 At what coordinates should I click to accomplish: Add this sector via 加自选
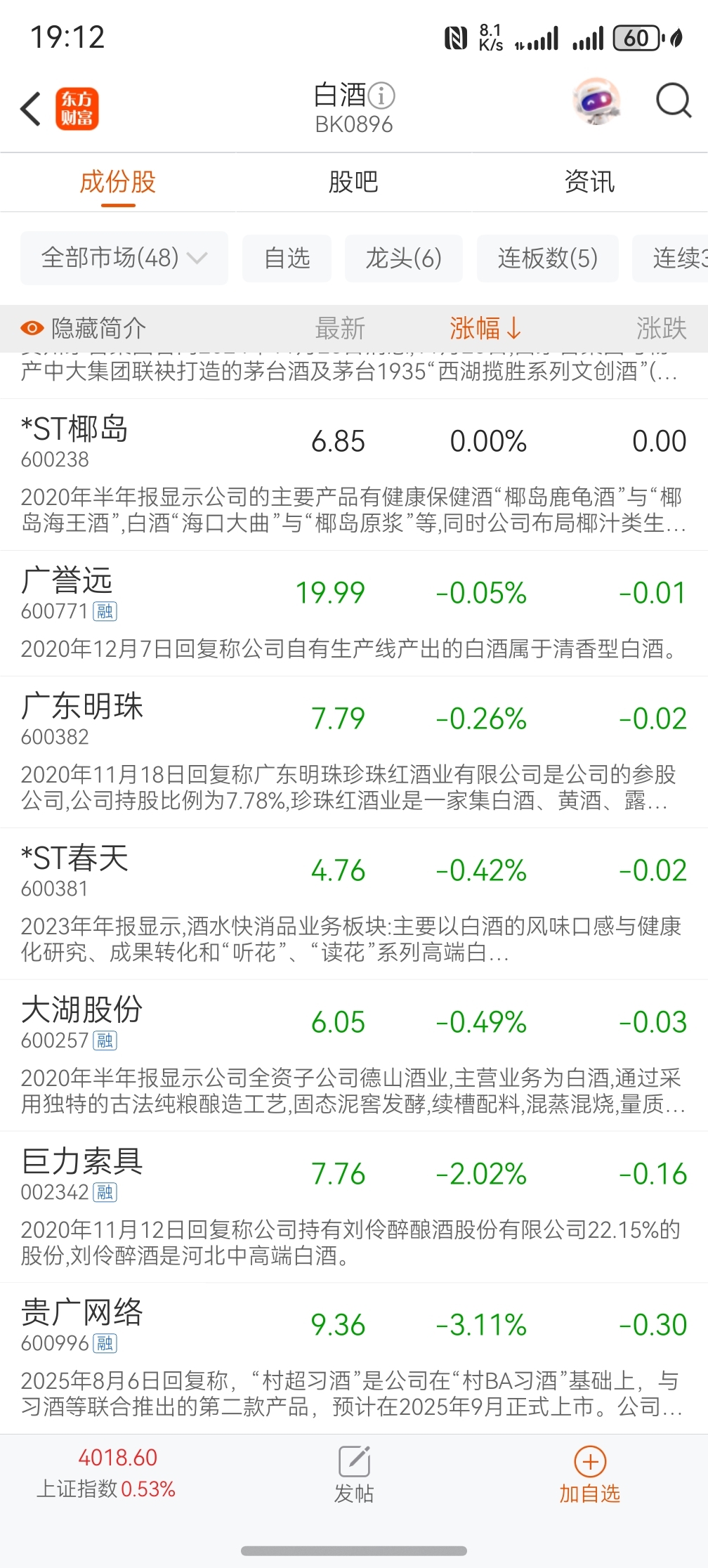click(589, 1475)
